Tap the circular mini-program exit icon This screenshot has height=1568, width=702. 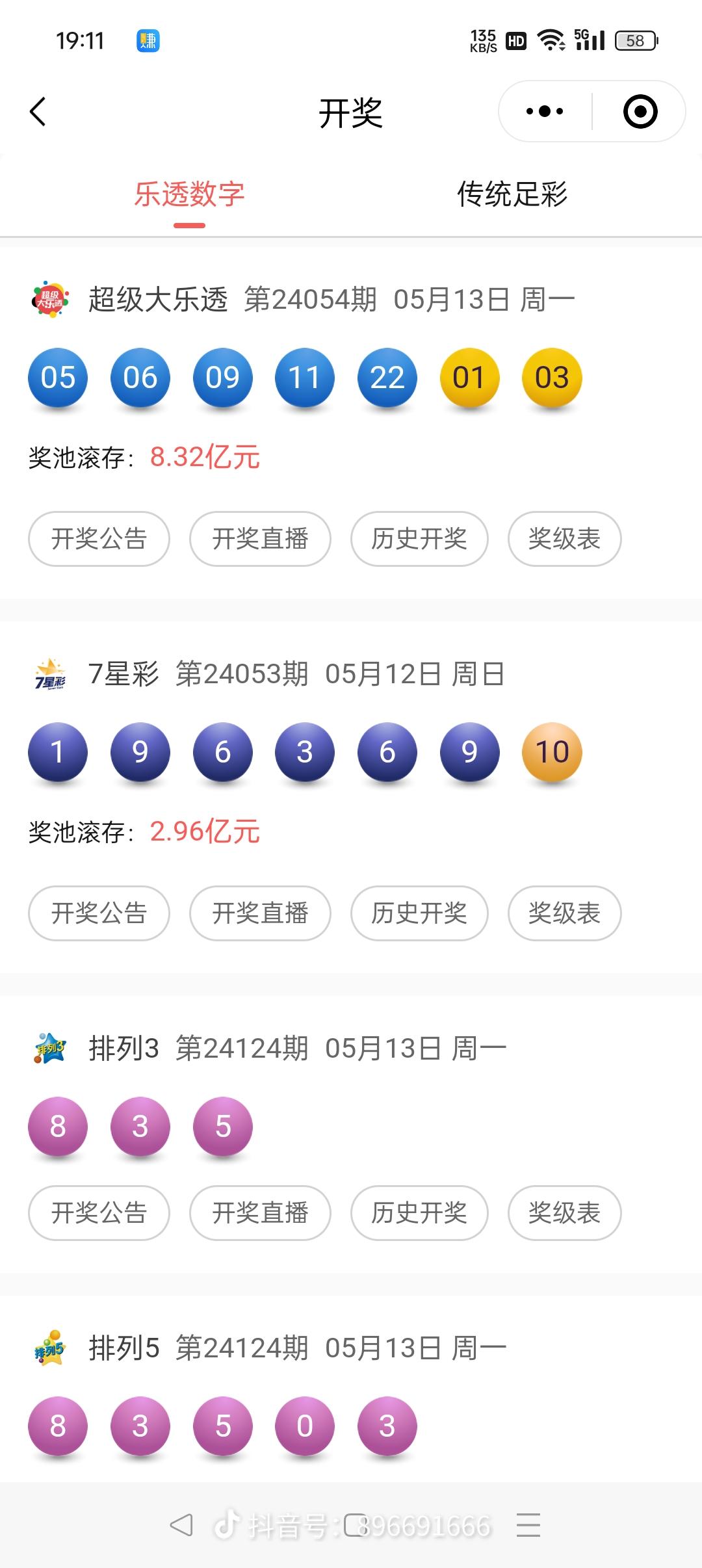click(640, 111)
